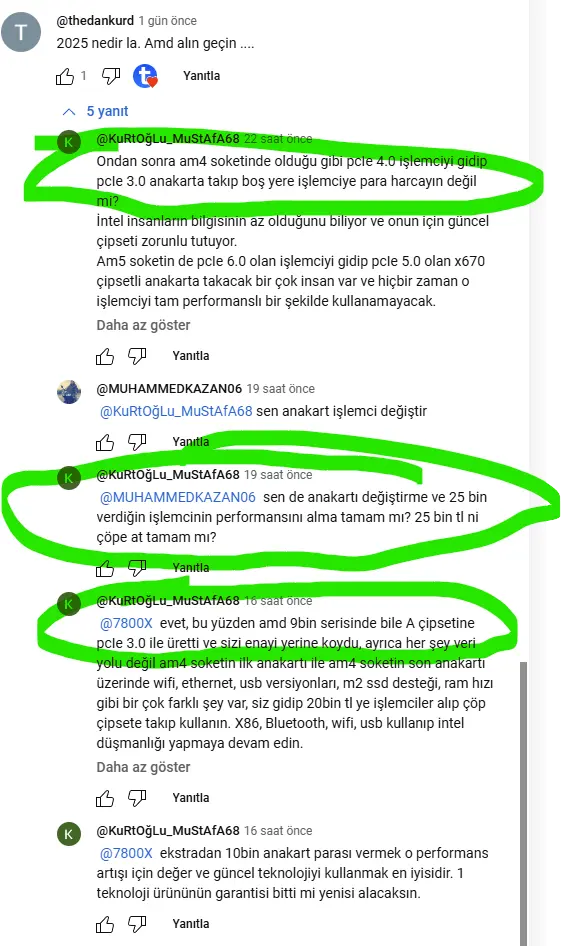Image resolution: width=562 pixels, height=946 pixels.
Task: Like the reply about '25 bin tl ni çöpe at'
Action: (x=105, y=568)
